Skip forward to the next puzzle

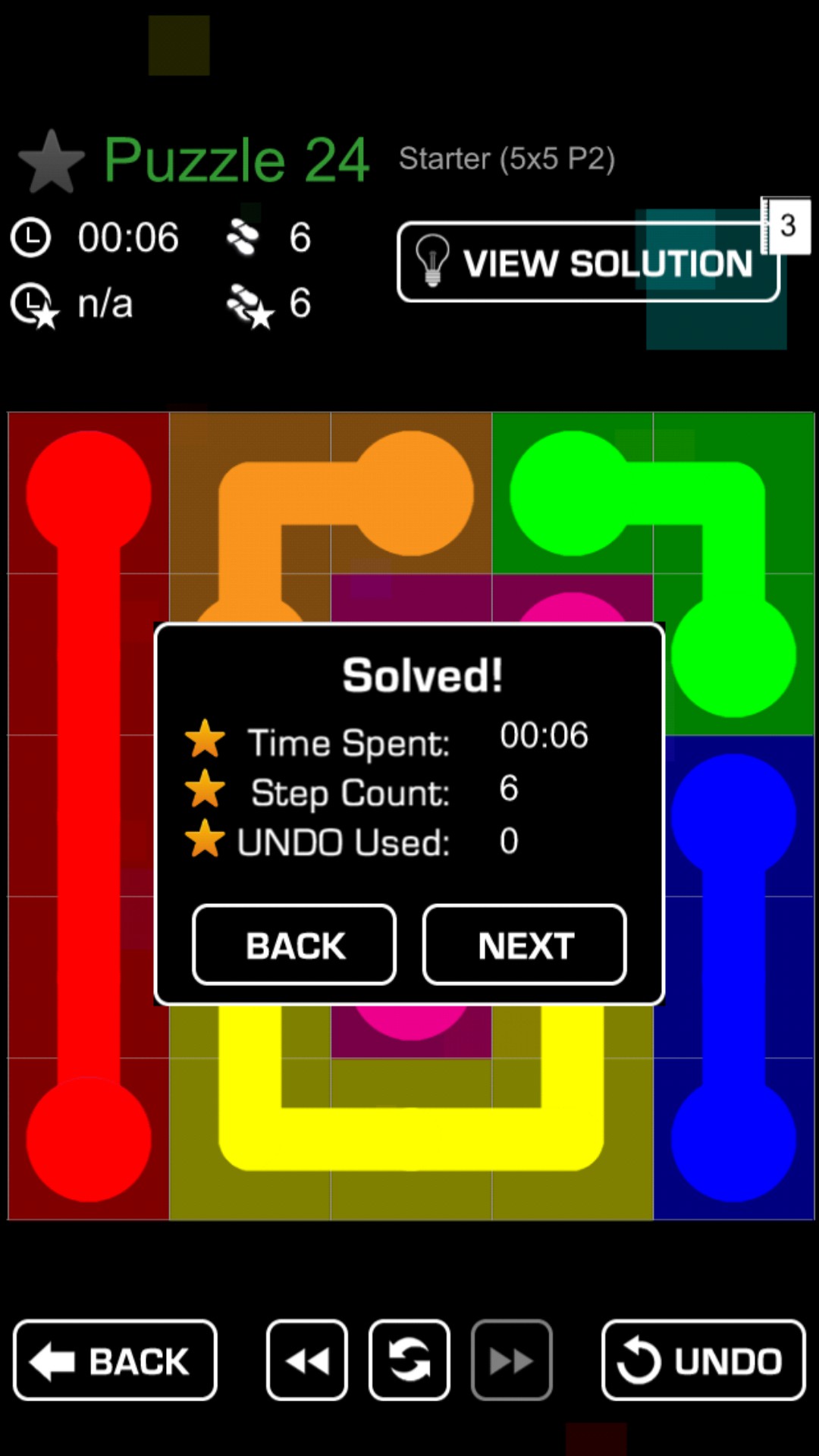pos(511,1360)
